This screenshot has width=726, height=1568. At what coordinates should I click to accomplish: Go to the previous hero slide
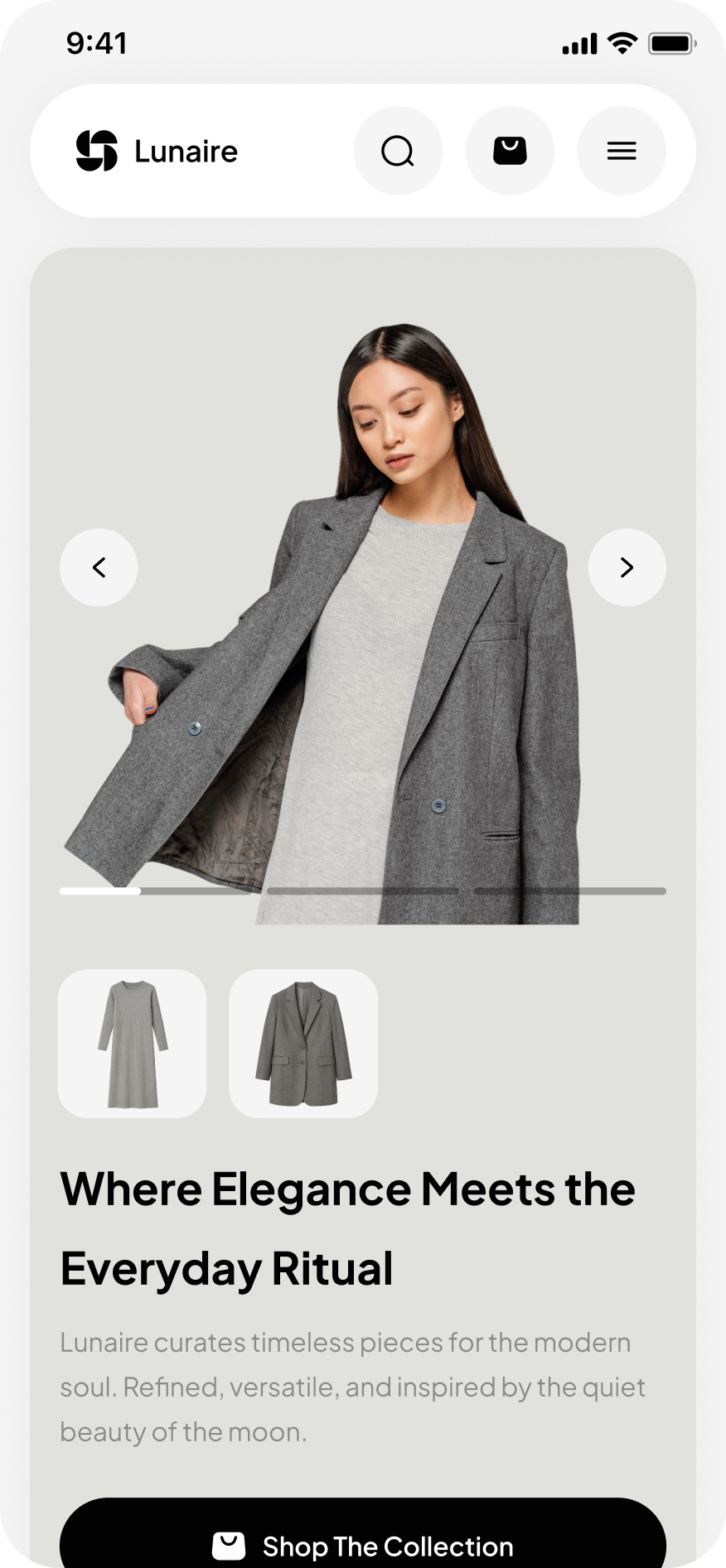[99, 567]
